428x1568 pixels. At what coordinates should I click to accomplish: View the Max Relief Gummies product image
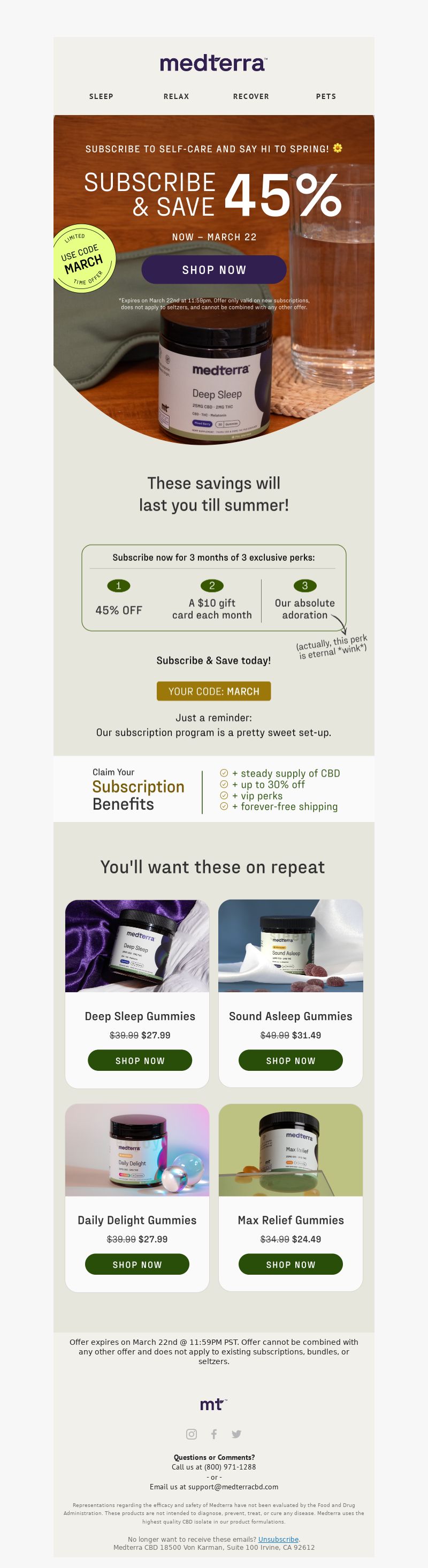coord(291,1150)
